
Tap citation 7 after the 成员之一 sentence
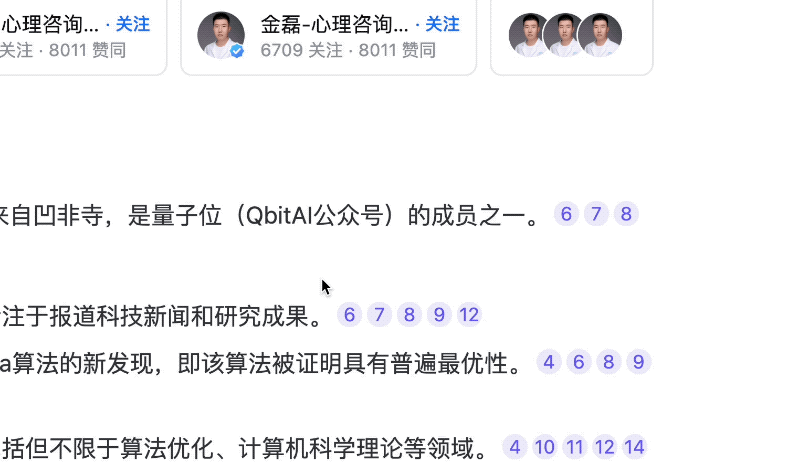(x=596, y=214)
